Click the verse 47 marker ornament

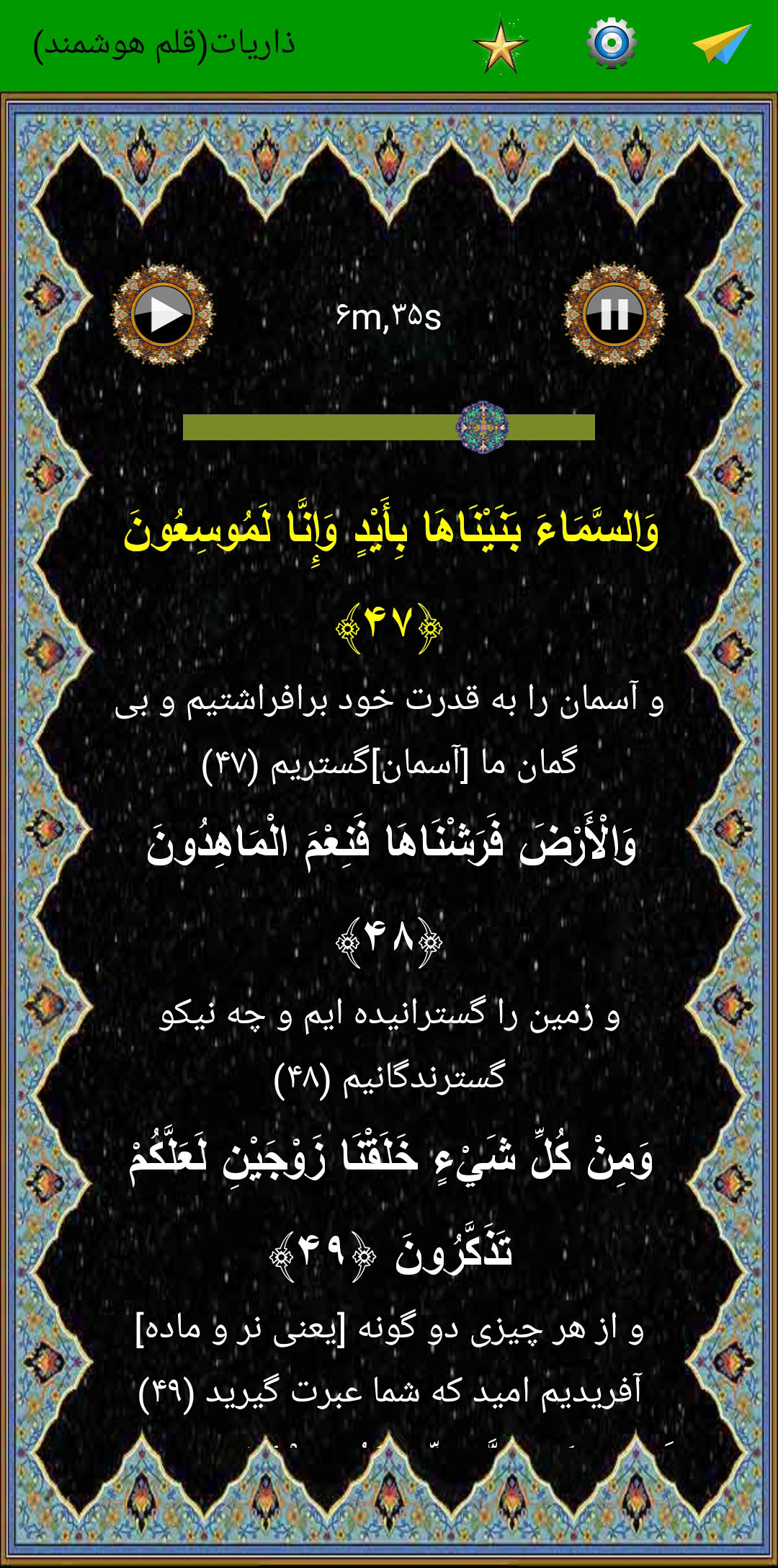[x=389, y=627]
